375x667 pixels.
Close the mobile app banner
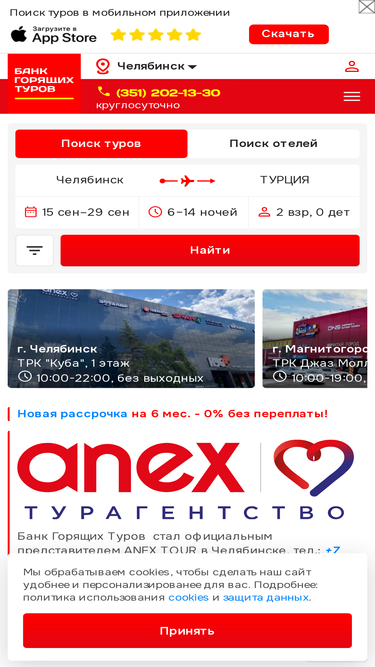click(366, 7)
